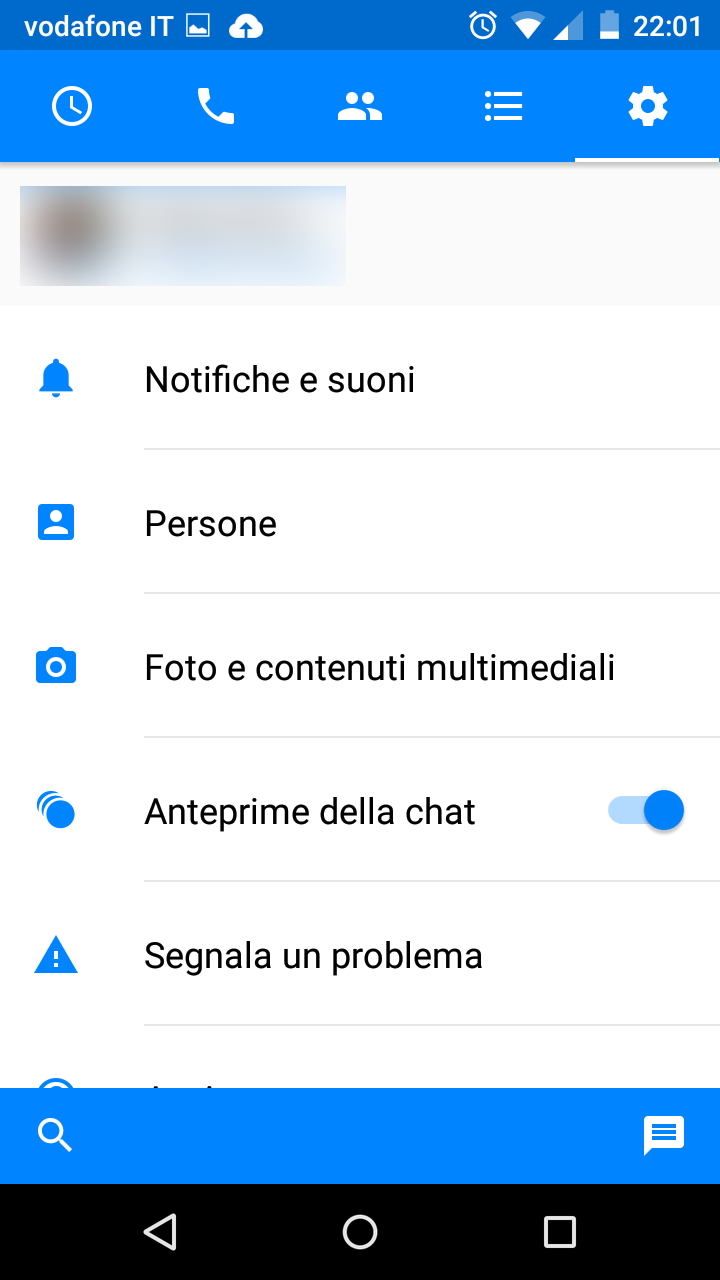Screen dimensions: 720x1280
Task: Switch to the Groups tab
Action: click(360, 106)
